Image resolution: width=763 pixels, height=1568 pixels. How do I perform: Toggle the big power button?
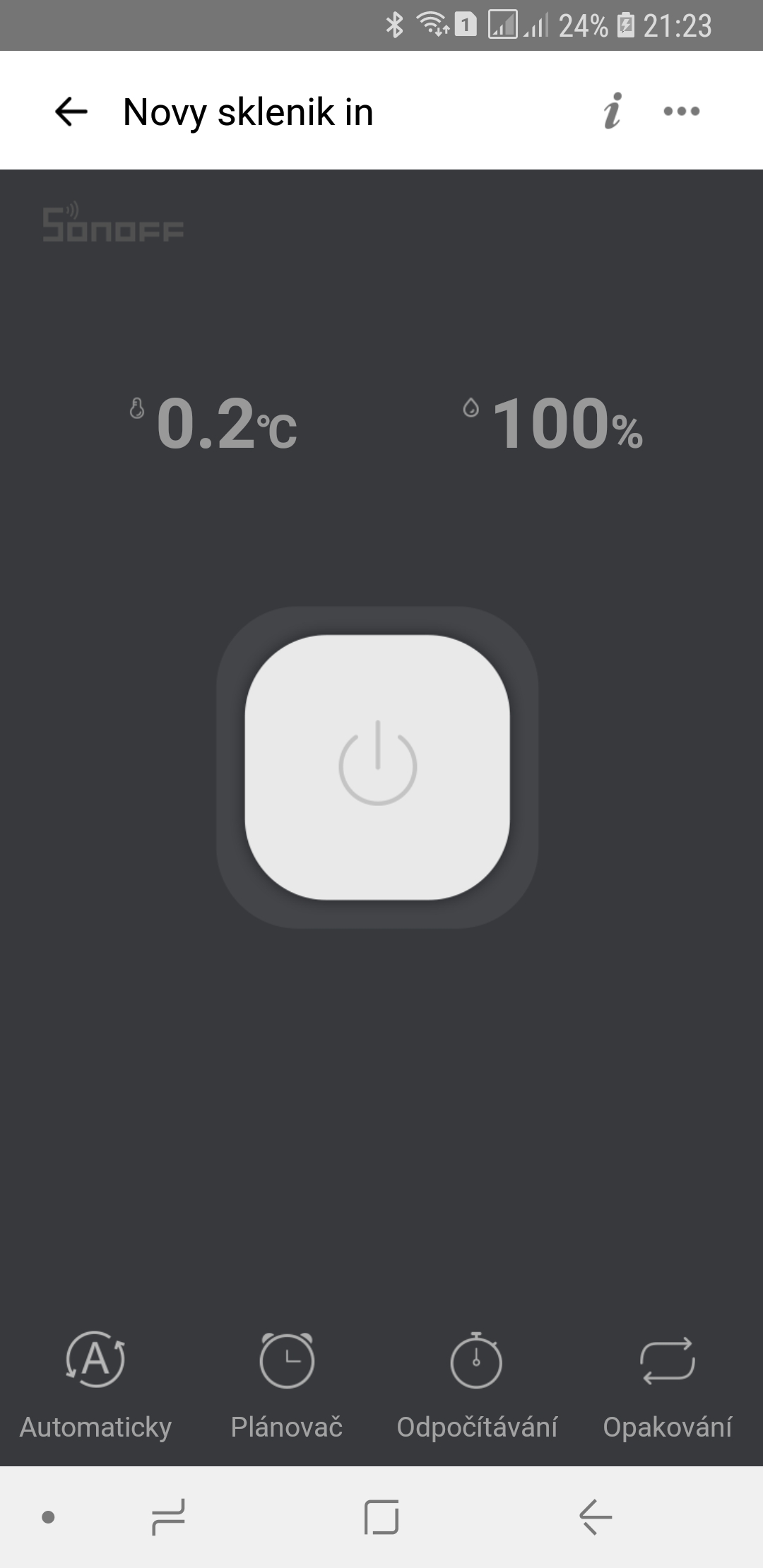click(x=377, y=767)
